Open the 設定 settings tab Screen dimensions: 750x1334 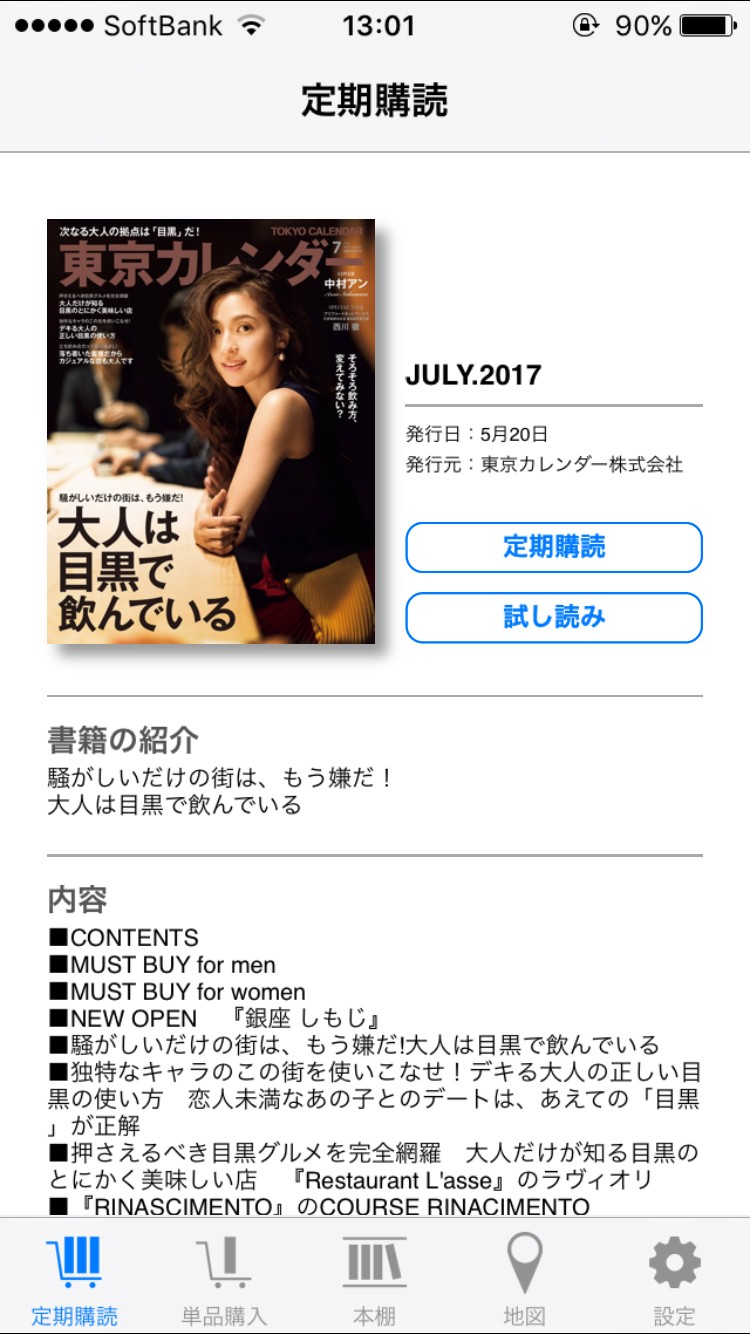pos(674,1277)
